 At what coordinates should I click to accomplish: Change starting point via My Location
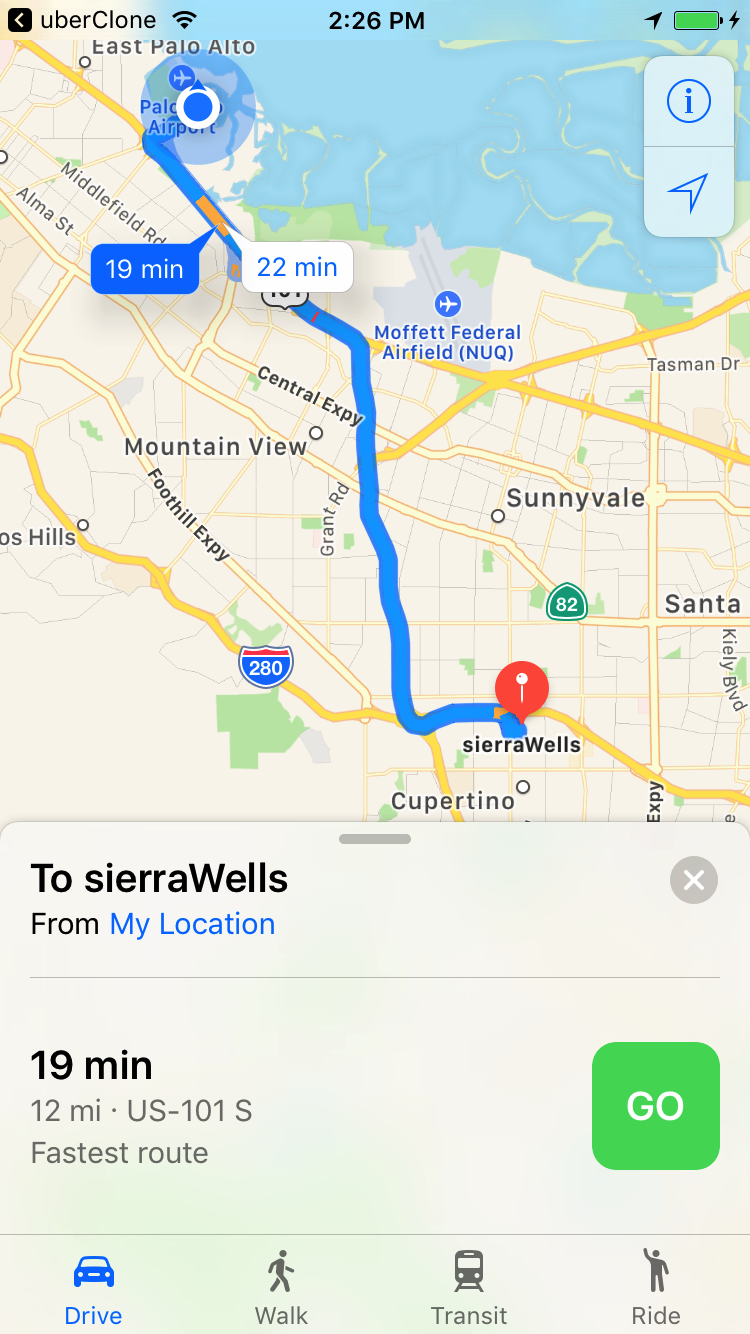[192, 924]
